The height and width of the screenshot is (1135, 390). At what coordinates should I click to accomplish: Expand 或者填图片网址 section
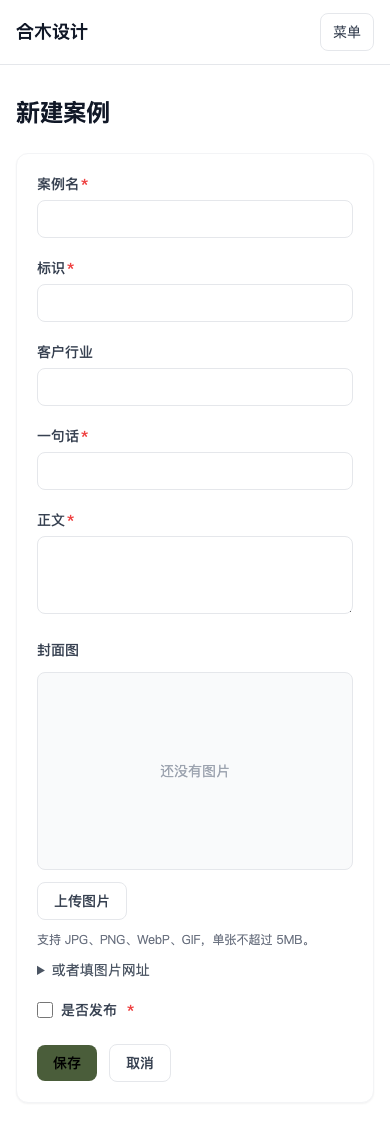pos(93,970)
